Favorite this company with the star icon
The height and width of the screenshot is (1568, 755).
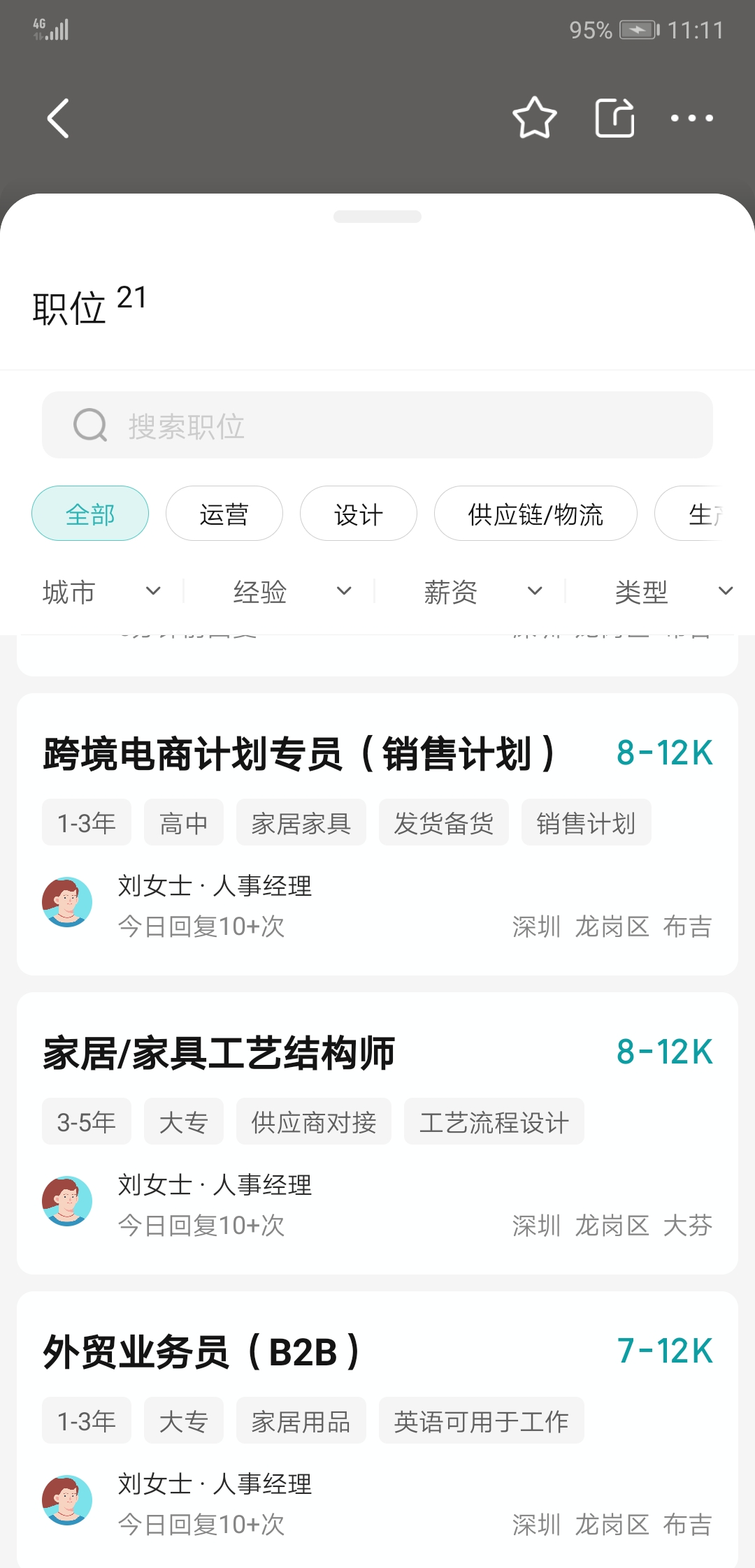point(534,118)
